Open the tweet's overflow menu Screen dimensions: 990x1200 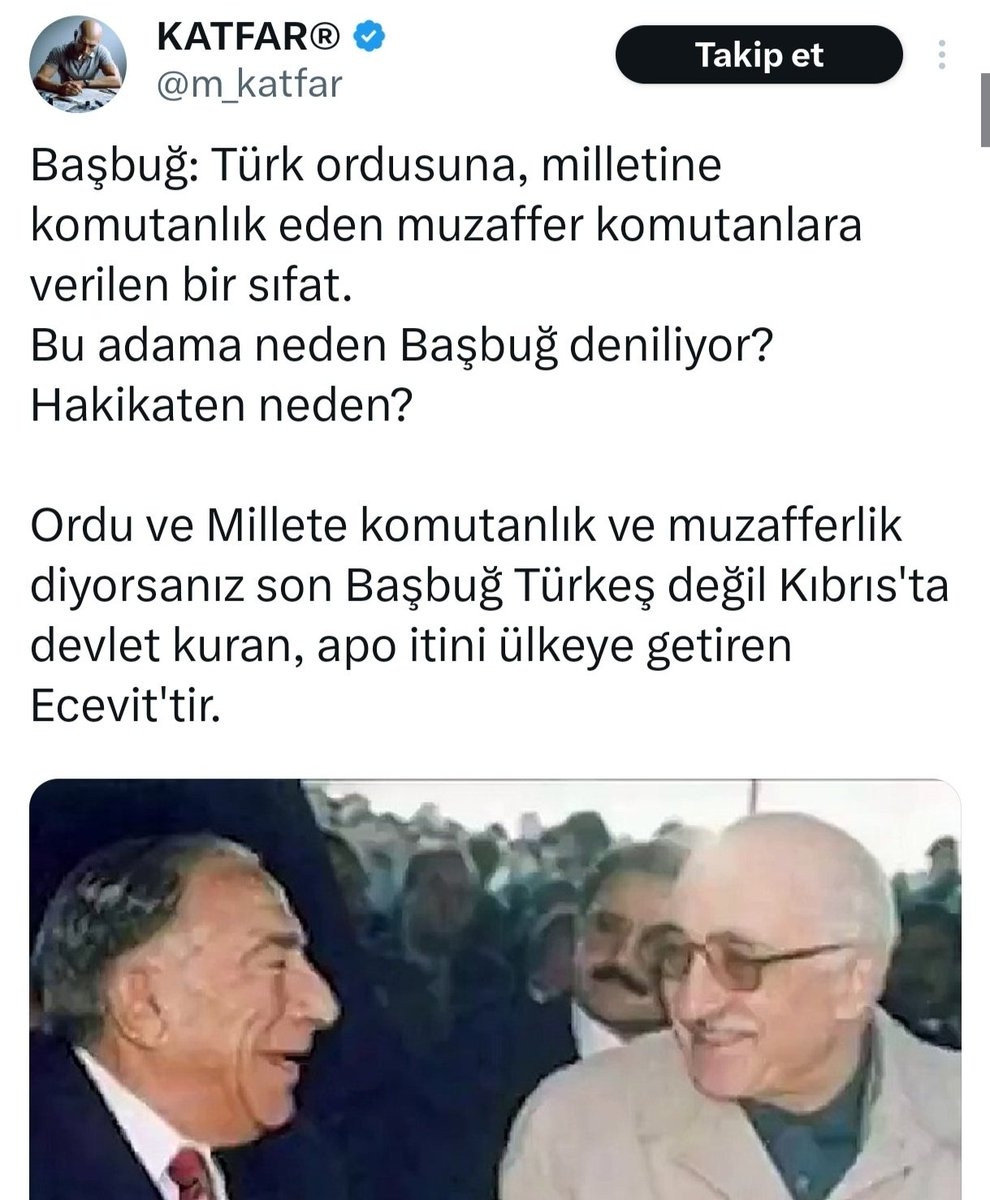click(942, 55)
